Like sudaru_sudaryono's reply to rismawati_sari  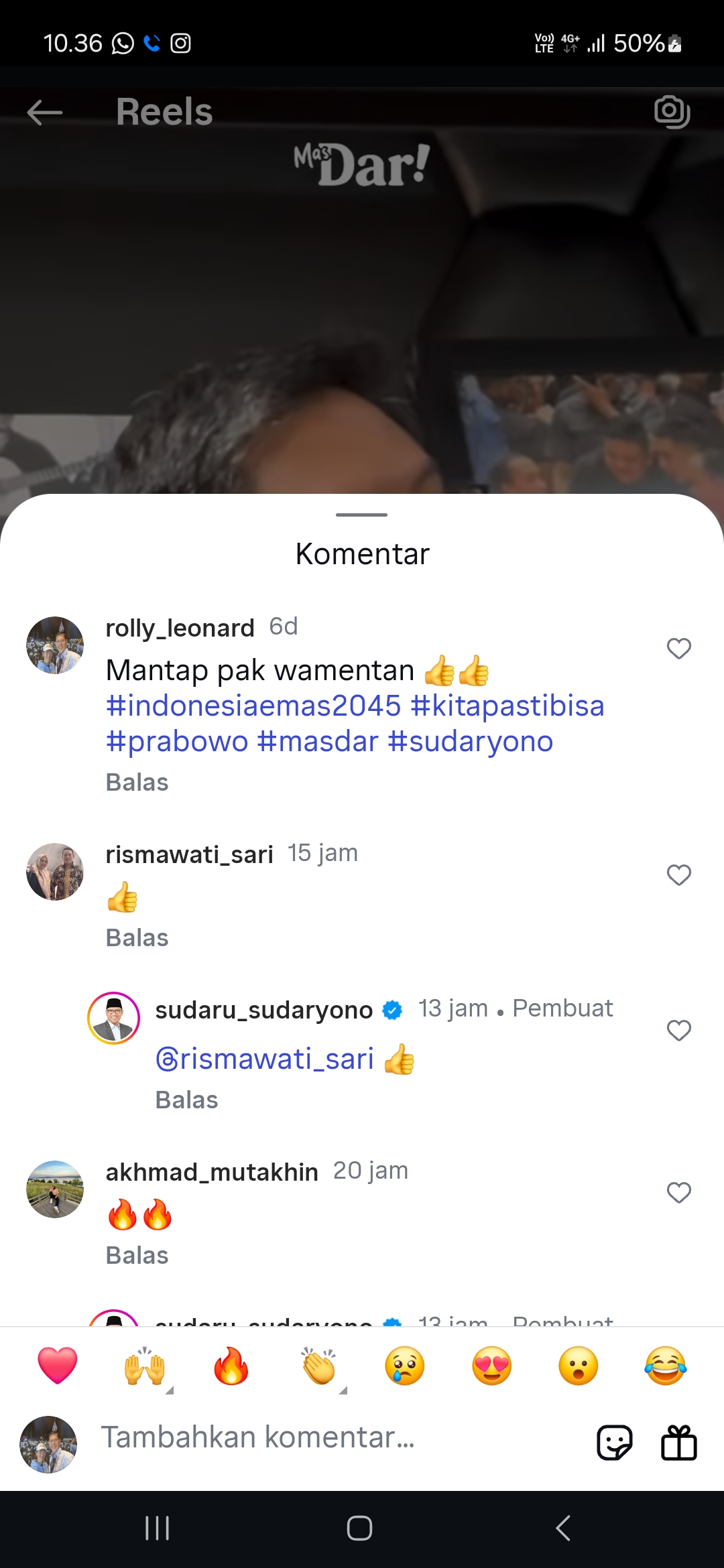point(678,1030)
